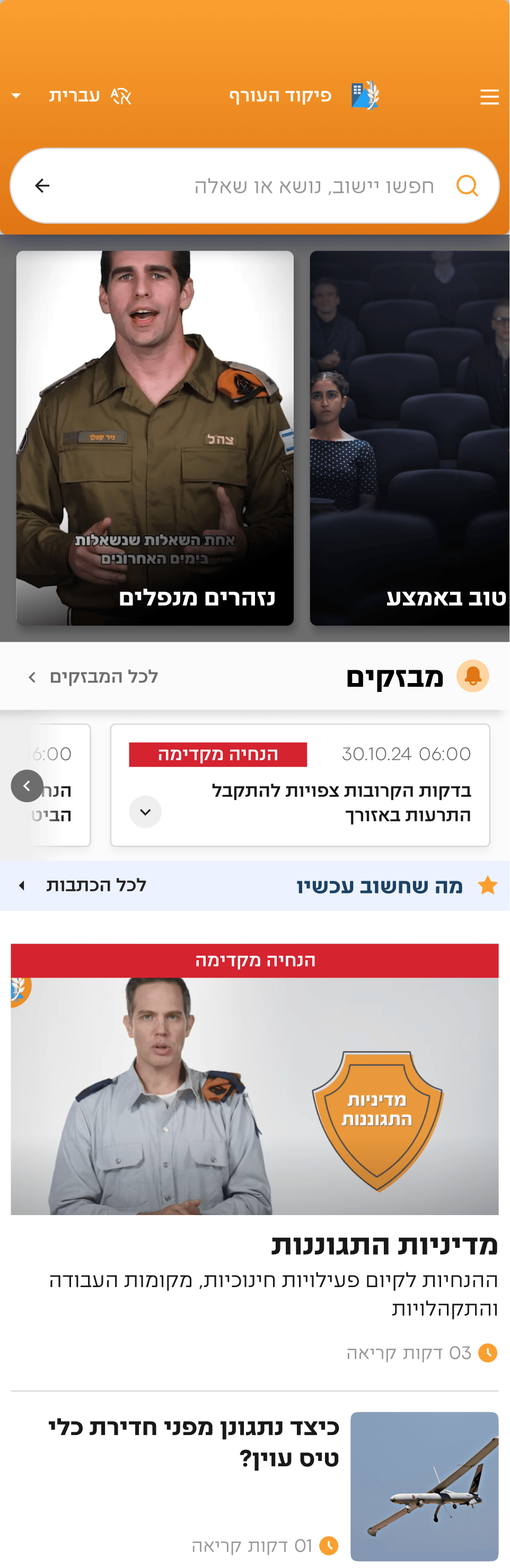The width and height of the screenshot is (510, 1568).
Task: Open the עברית language dropdown
Action: [x=72, y=96]
